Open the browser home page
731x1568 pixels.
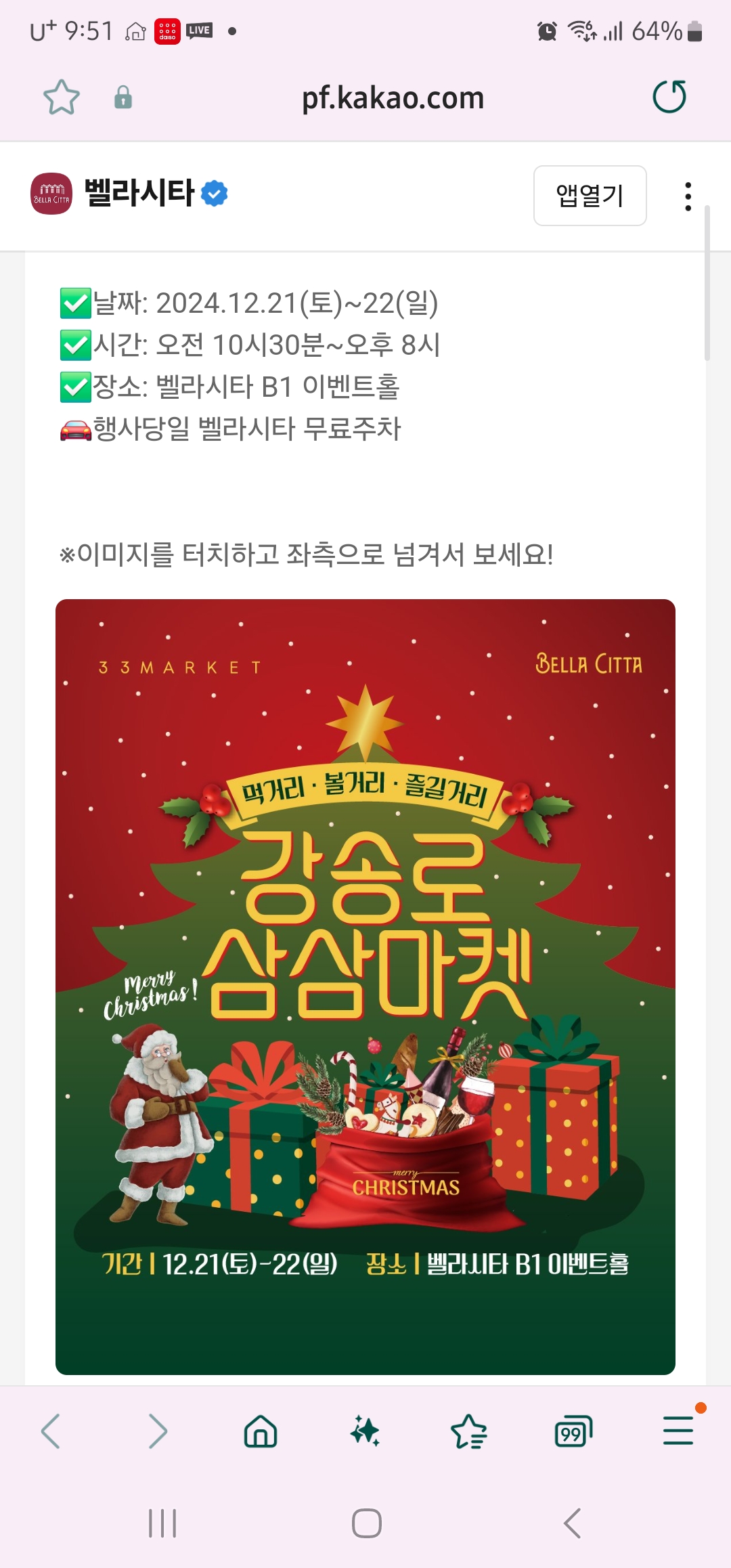tap(261, 1431)
